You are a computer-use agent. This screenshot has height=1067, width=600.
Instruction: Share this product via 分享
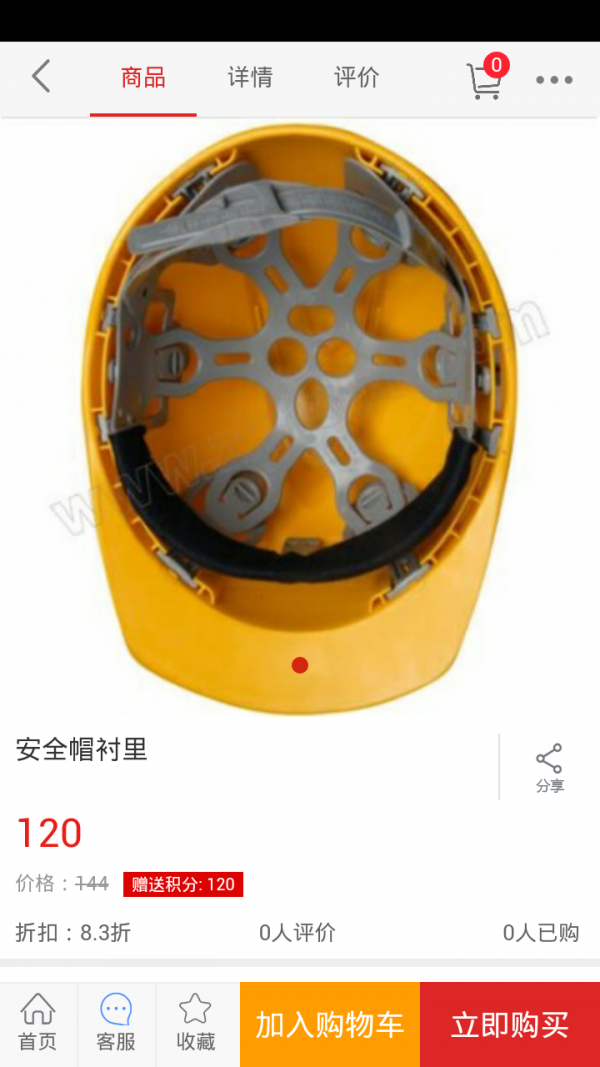tap(549, 768)
